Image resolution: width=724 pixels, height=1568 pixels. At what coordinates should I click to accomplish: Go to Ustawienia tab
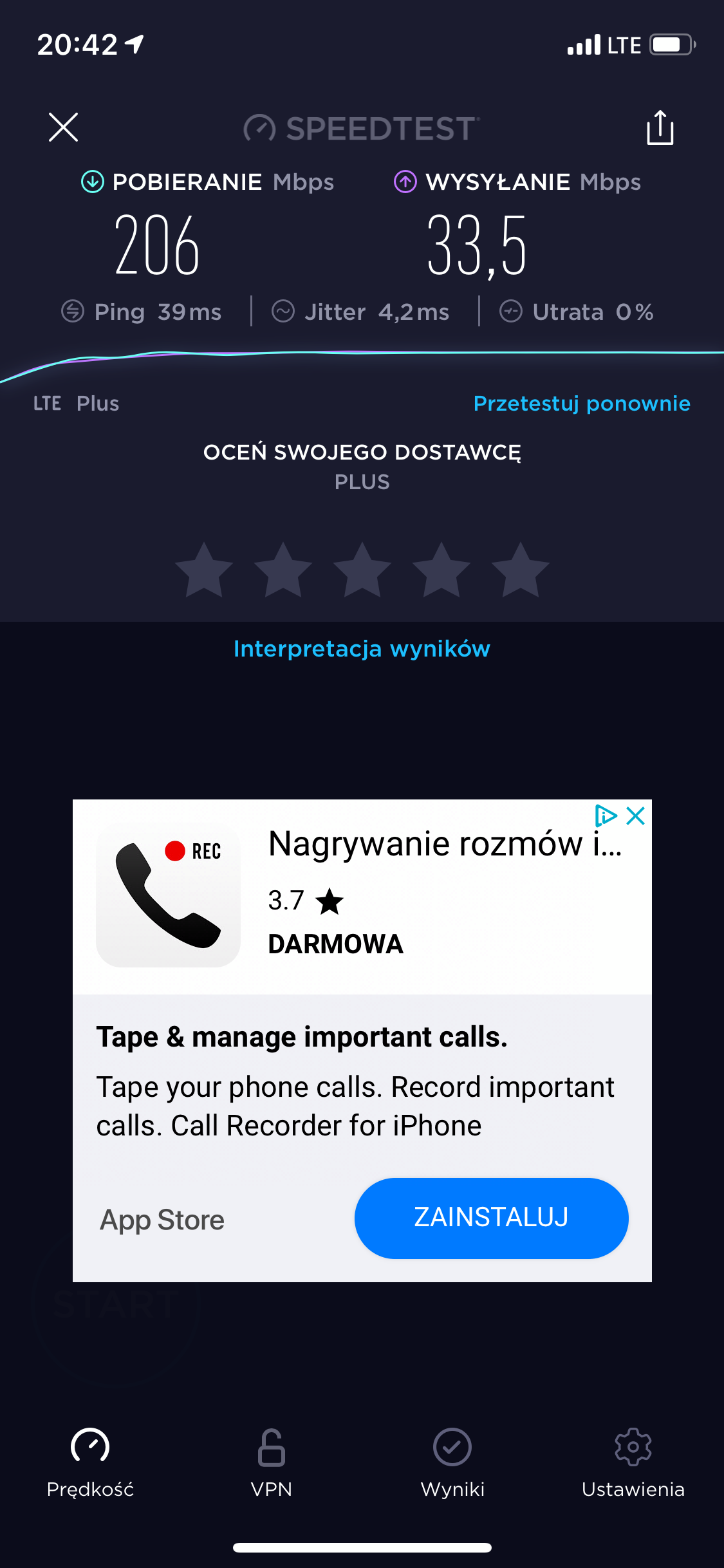point(633,1459)
